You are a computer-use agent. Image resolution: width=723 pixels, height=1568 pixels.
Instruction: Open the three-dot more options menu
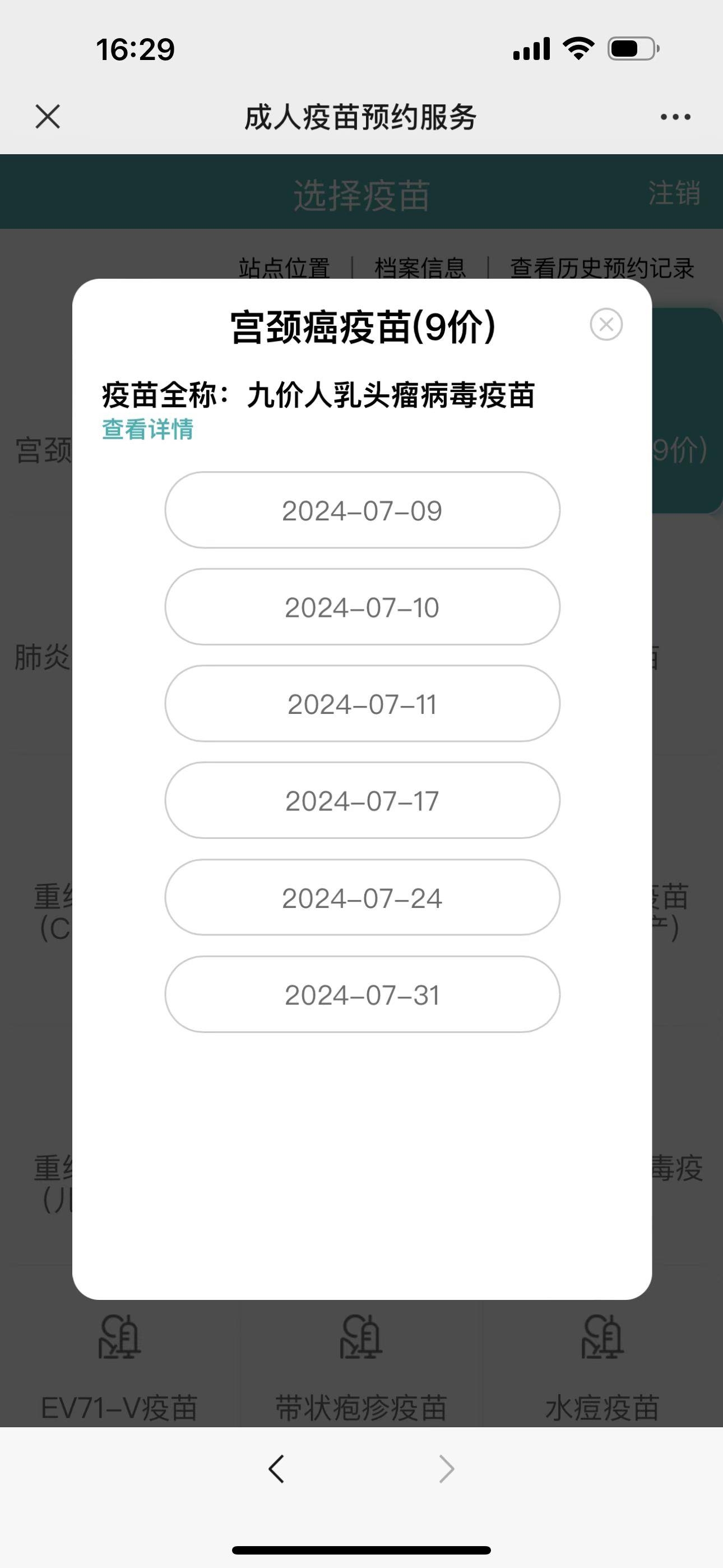click(x=675, y=117)
